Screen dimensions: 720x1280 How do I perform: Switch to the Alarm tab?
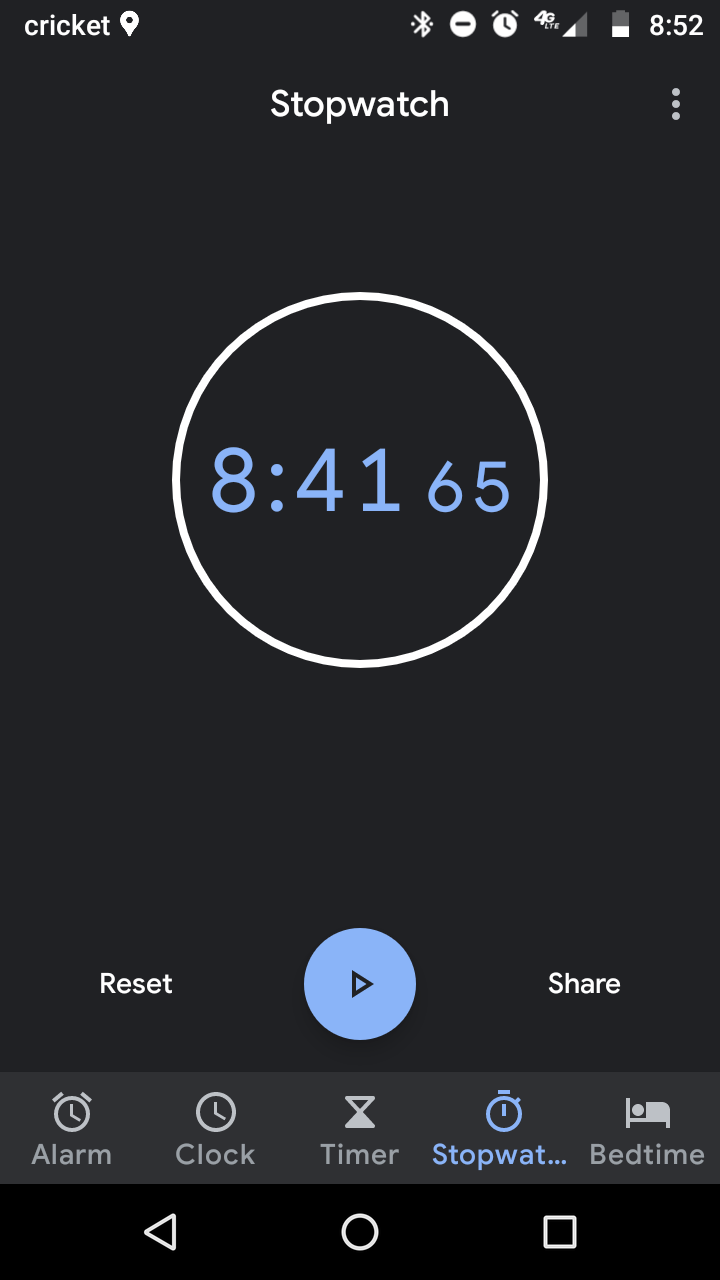[72, 1130]
